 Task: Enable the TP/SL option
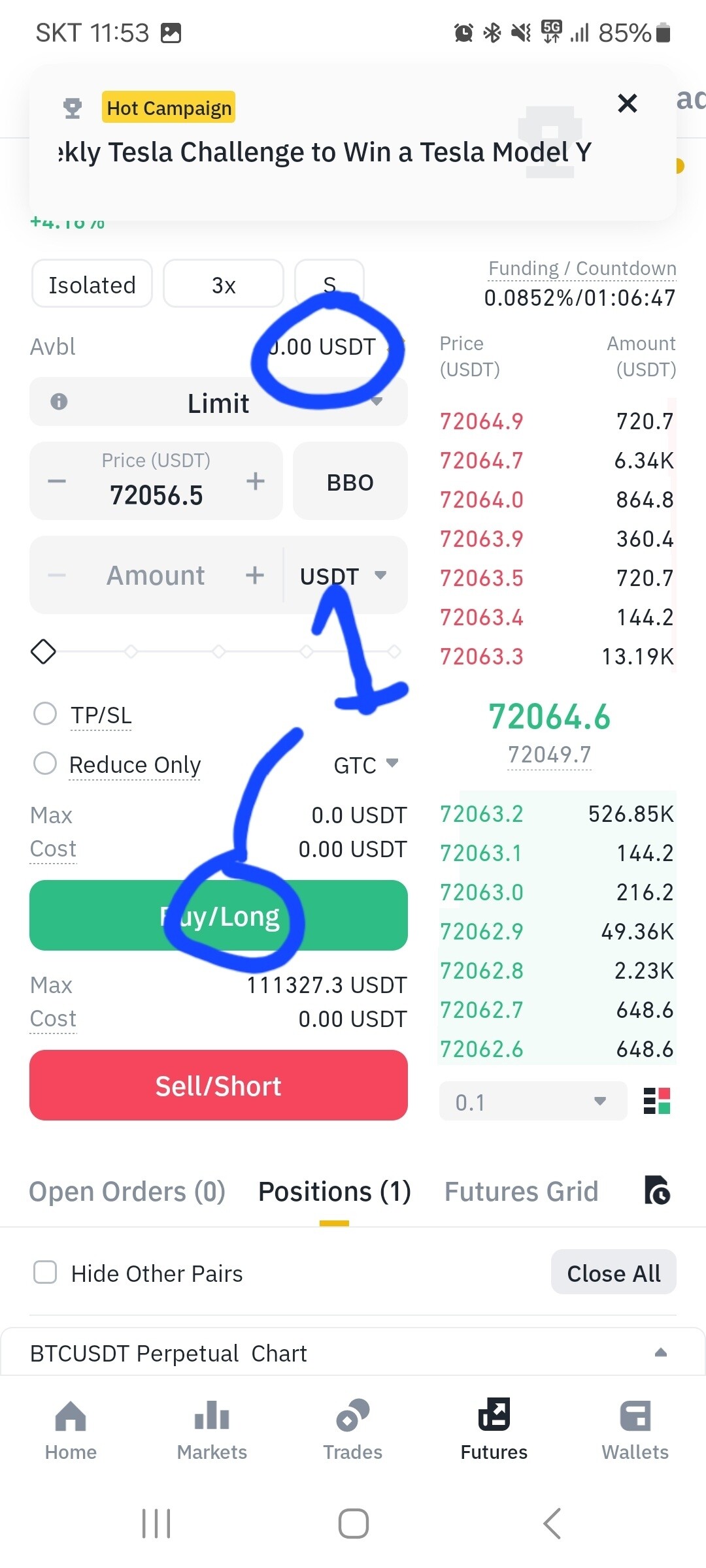[45, 714]
